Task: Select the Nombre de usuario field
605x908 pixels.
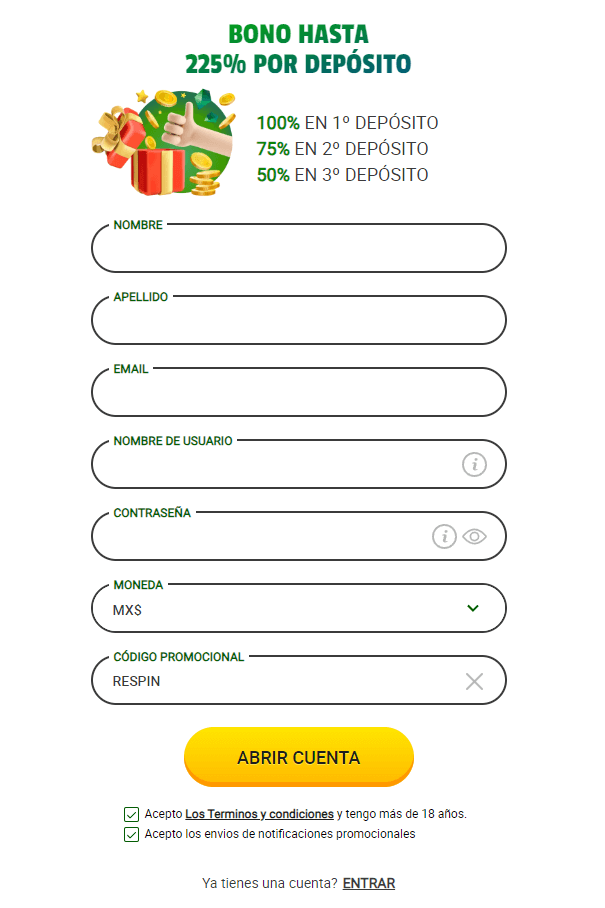Action: click(x=270, y=465)
